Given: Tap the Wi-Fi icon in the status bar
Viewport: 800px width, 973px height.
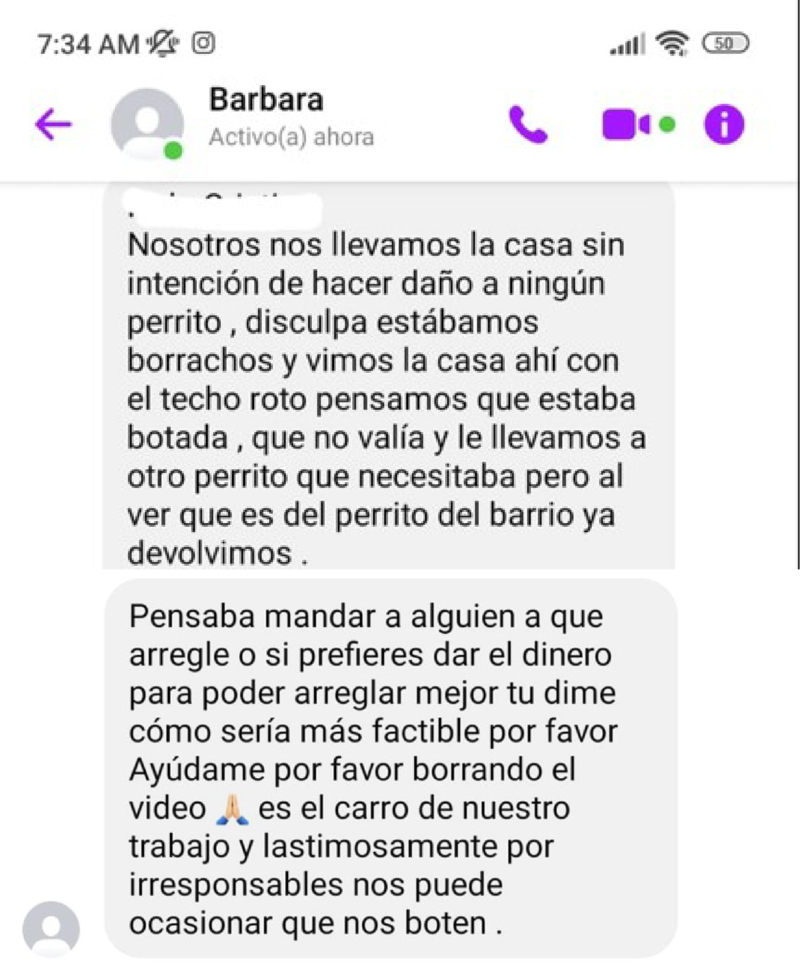Looking at the screenshot, I should [674, 42].
